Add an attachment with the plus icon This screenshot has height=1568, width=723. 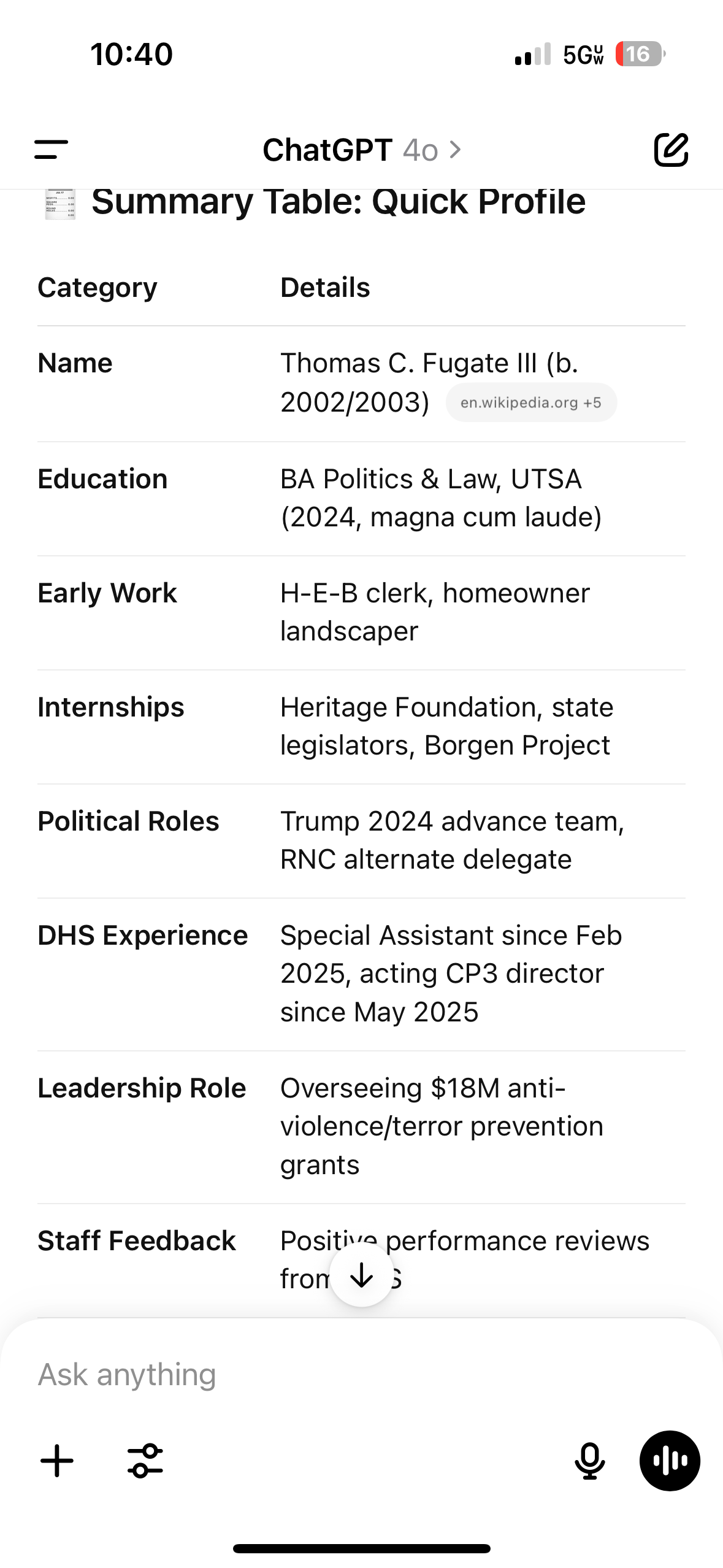click(57, 1461)
